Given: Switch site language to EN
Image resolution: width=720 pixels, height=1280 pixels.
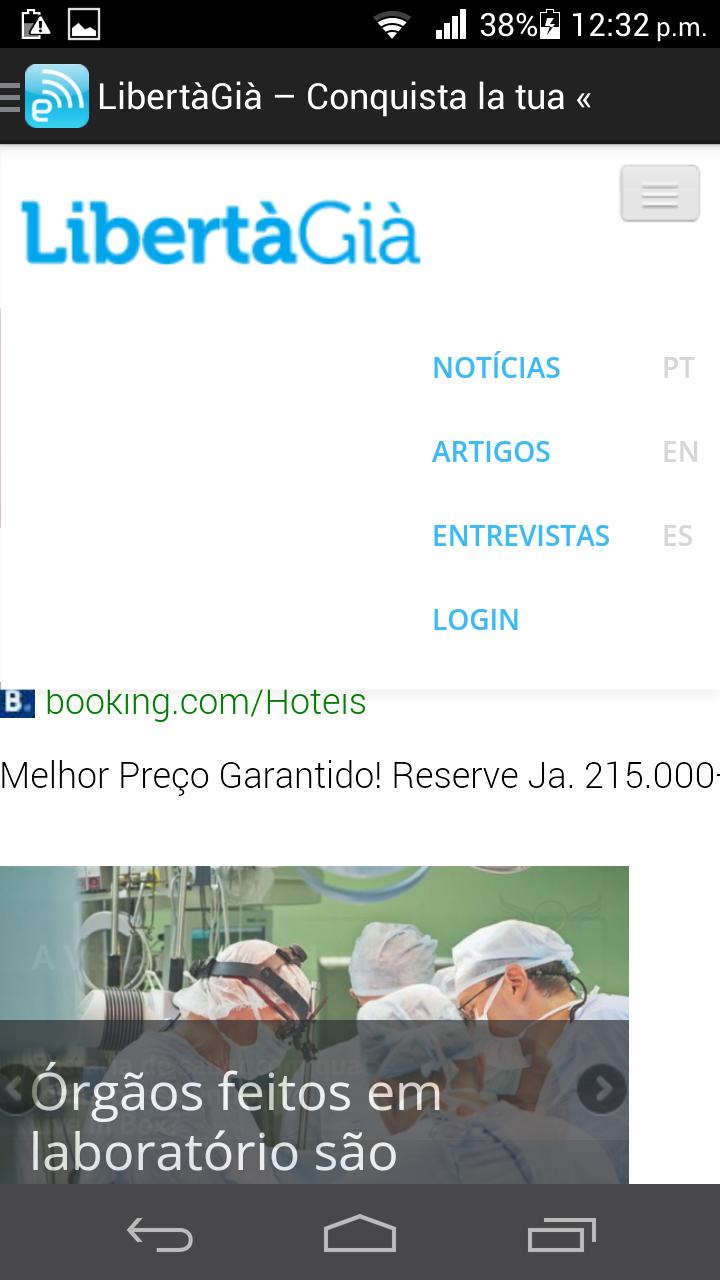Looking at the screenshot, I should tap(680, 452).
